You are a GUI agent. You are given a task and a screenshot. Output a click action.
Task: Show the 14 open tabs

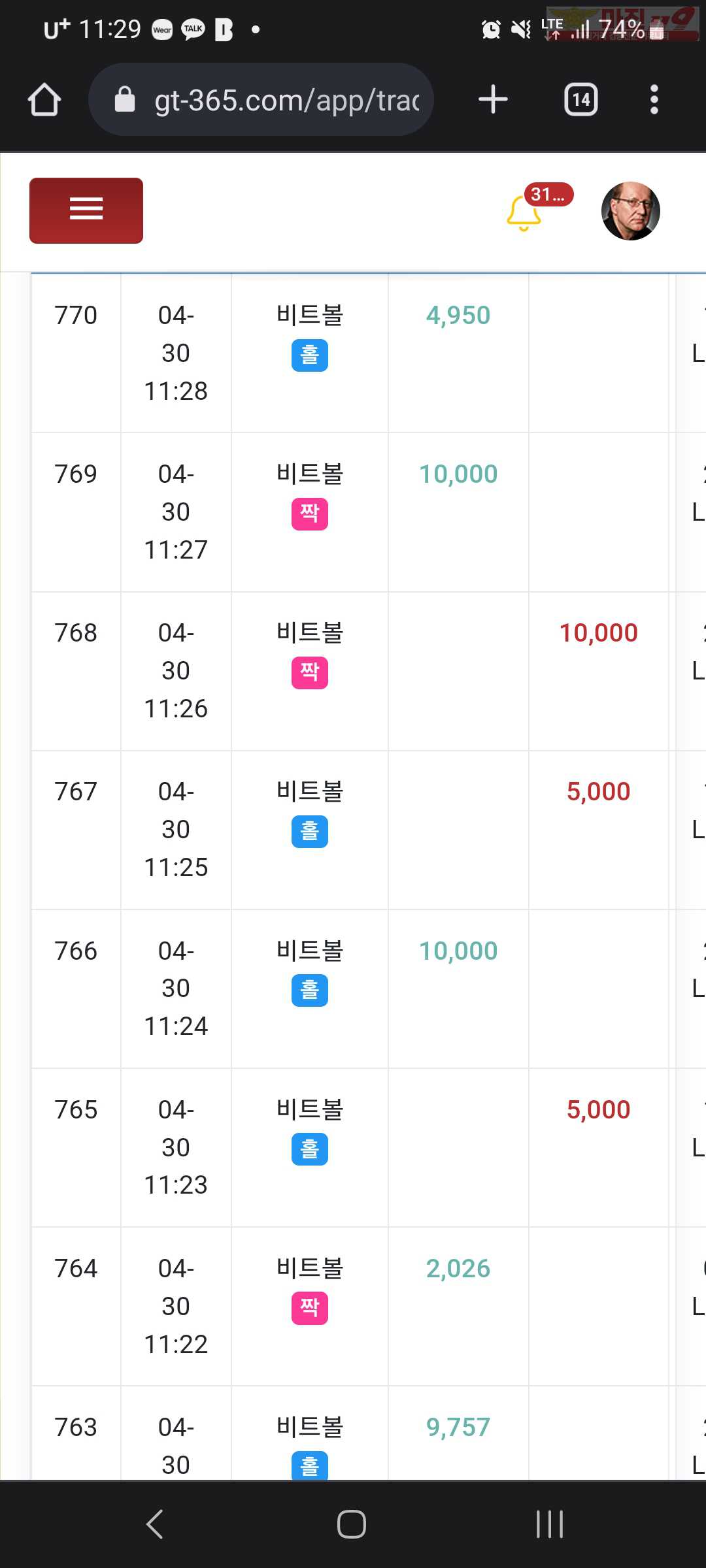(x=581, y=99)
